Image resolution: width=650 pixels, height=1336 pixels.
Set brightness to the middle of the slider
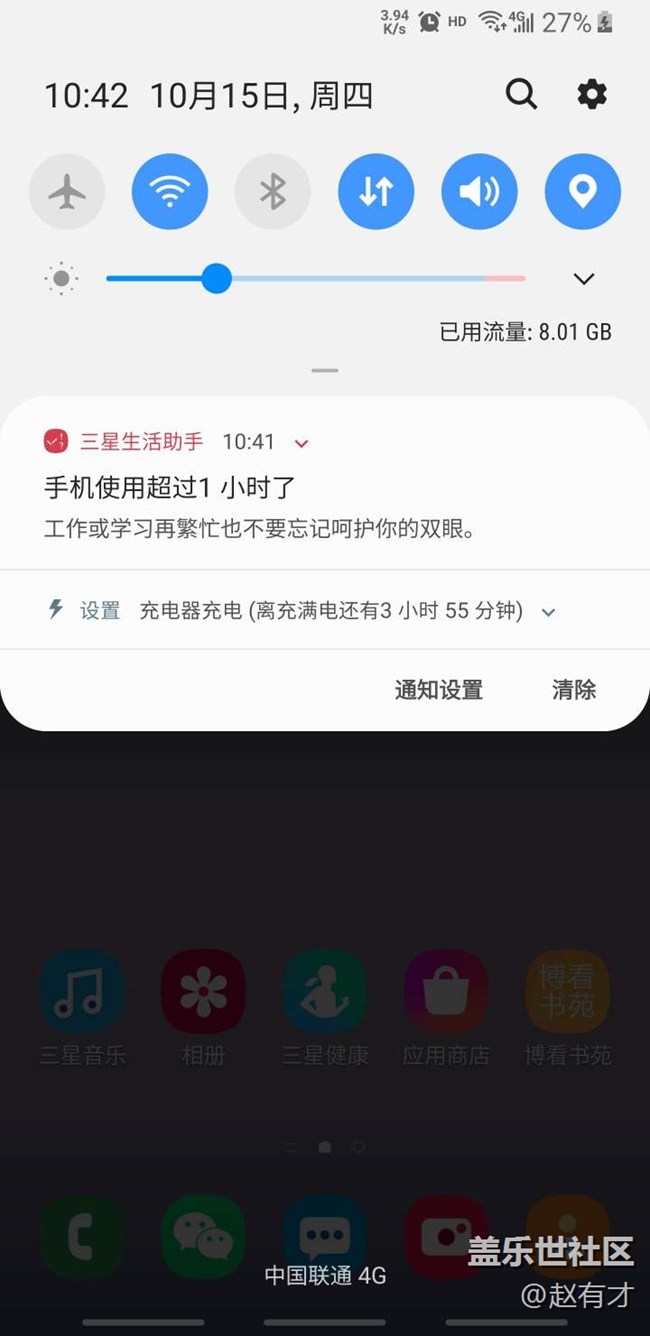tap(316, 279)
